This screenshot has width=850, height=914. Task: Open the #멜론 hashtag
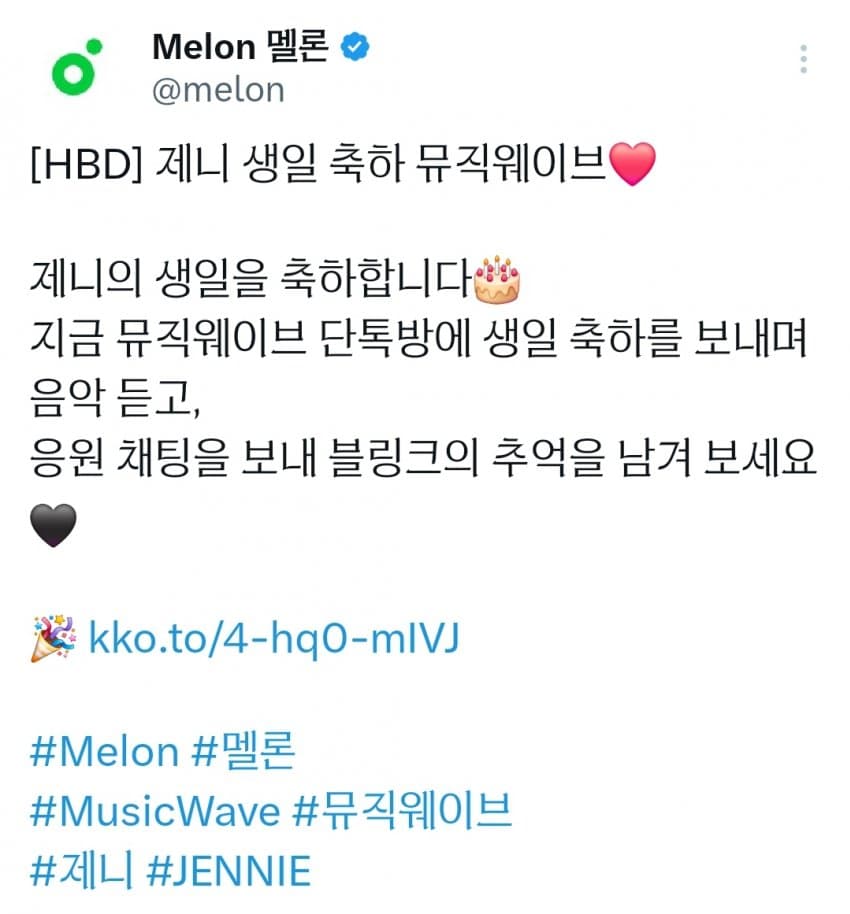245,752
